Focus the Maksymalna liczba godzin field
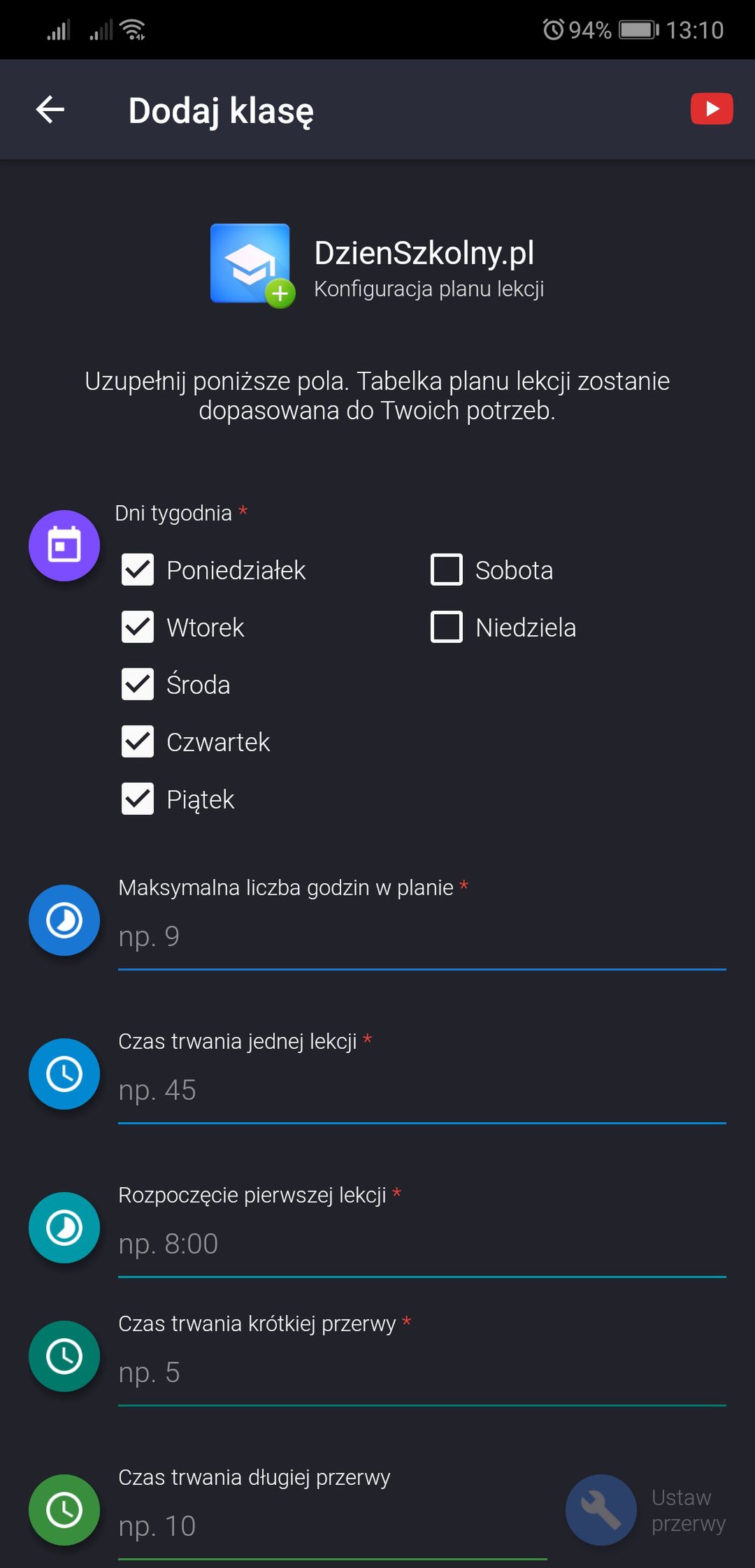The width and height of the screenshot is (755, 1568). (x=422, y=937)
